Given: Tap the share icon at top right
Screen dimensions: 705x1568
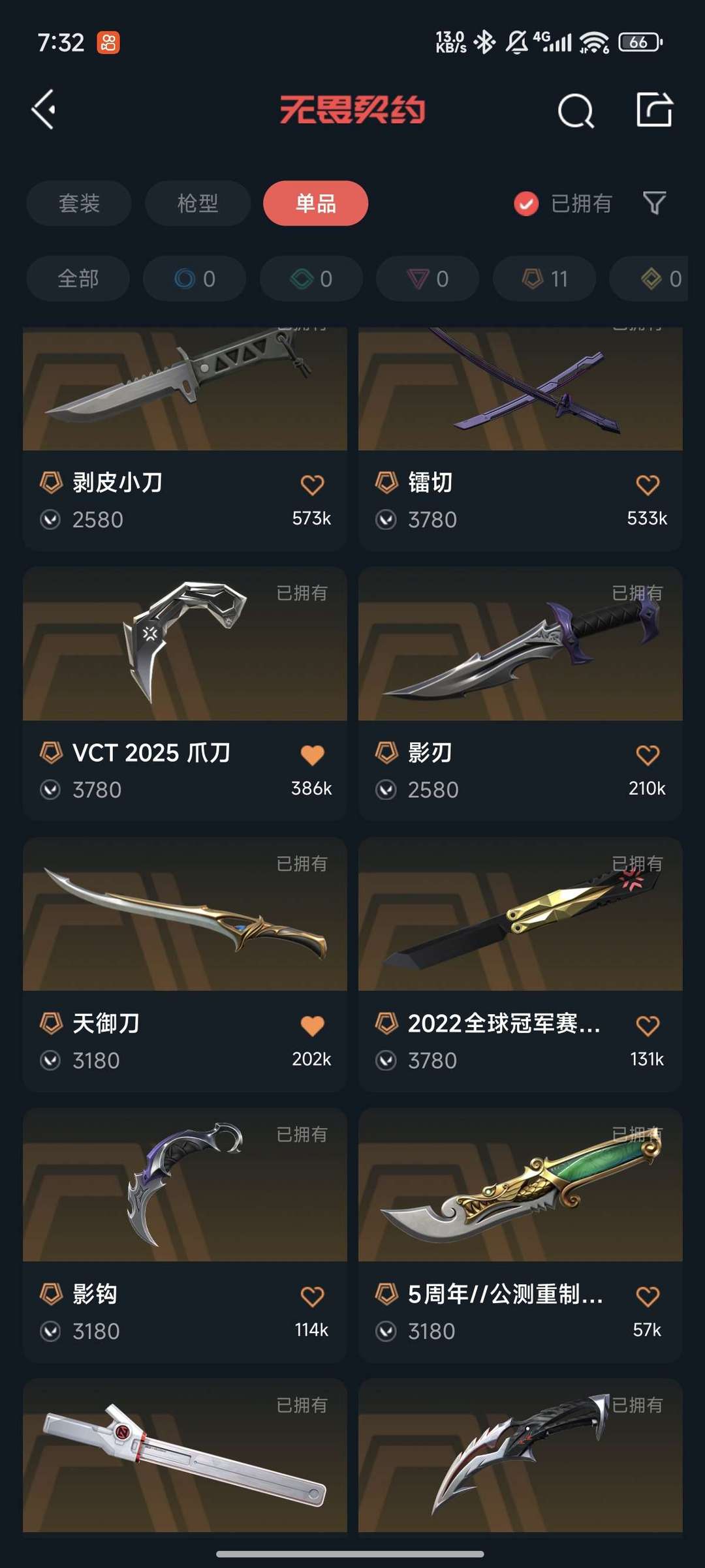Looking at the screenshot, I should point(654,109).
